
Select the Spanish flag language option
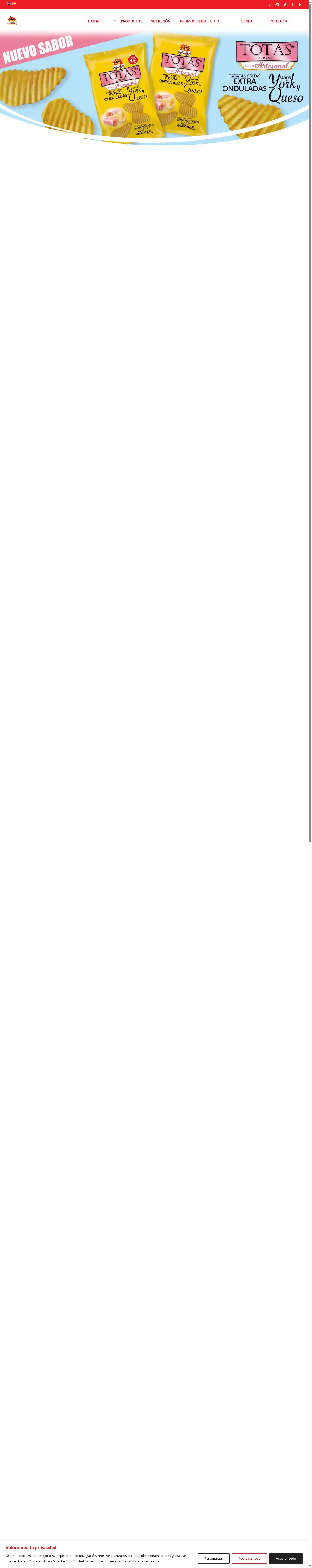pyautogui.click(x=14, y=4)
